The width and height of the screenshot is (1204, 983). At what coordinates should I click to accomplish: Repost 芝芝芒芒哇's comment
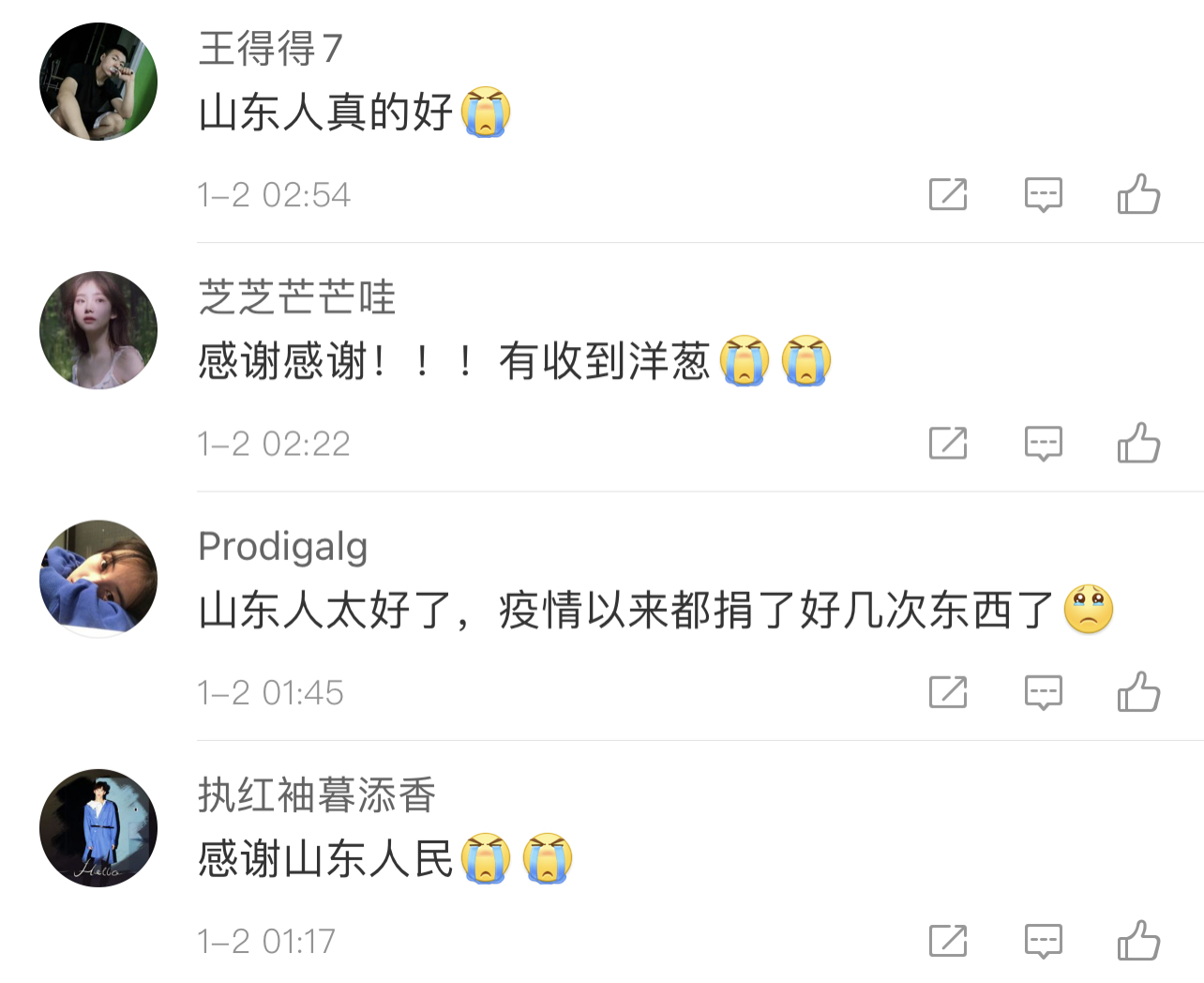(948, 443)
